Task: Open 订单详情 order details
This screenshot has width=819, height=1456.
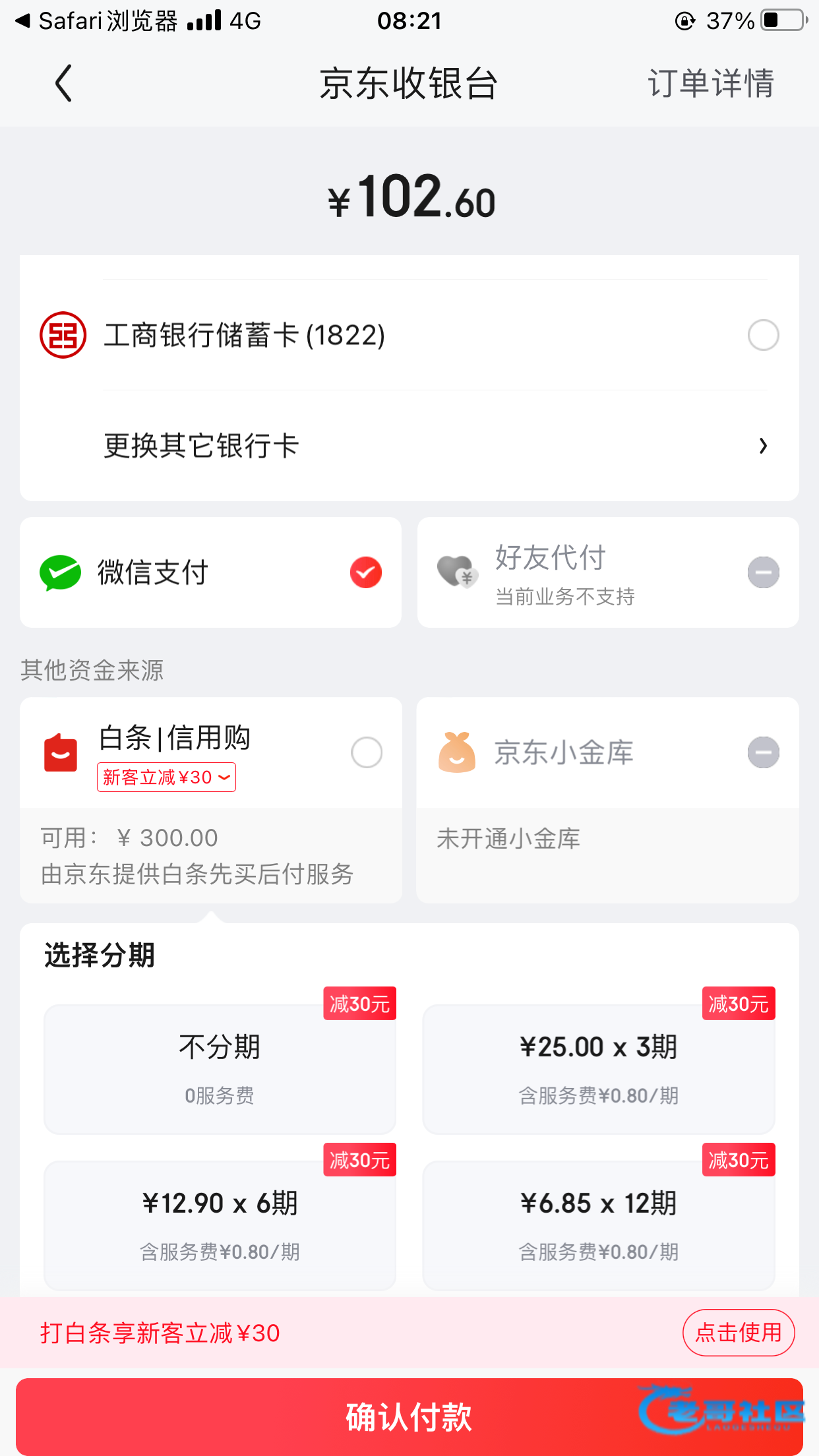Action: [710, 84]
